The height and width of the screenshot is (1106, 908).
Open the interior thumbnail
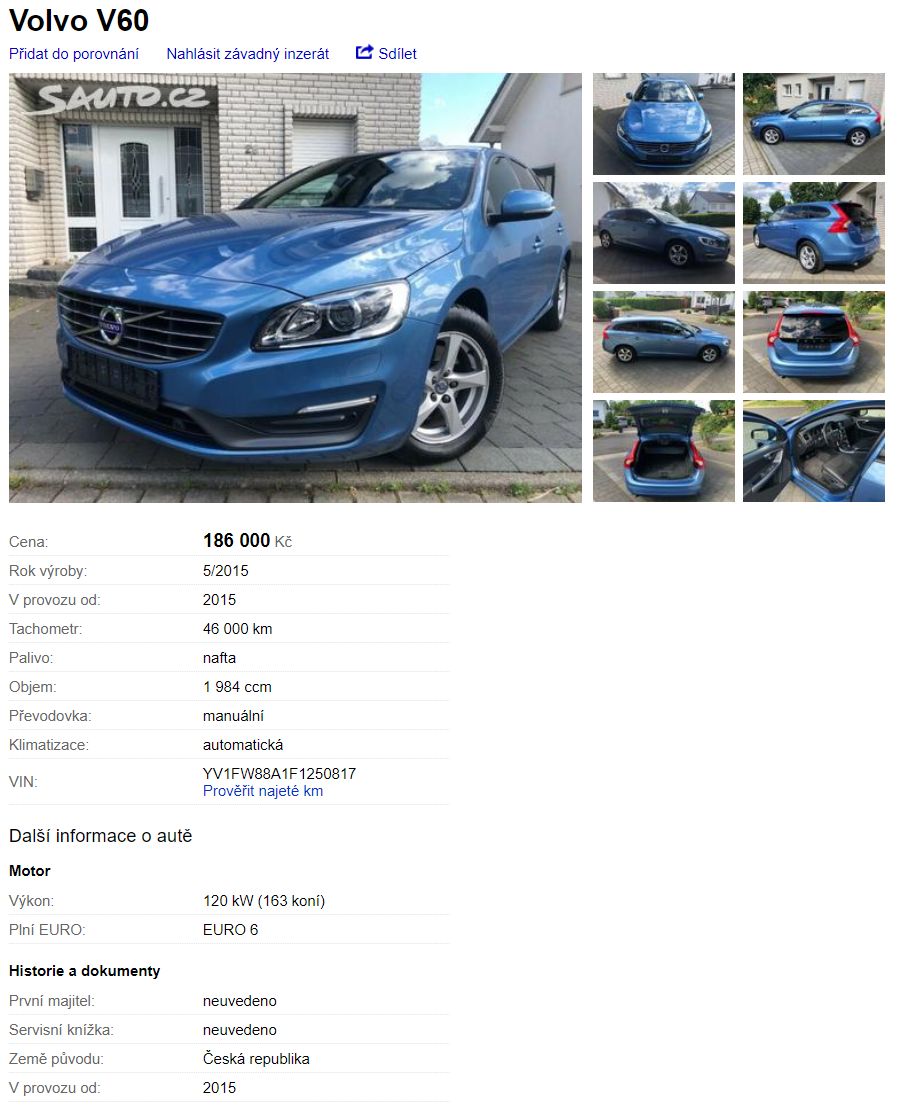tap(813, 450)
